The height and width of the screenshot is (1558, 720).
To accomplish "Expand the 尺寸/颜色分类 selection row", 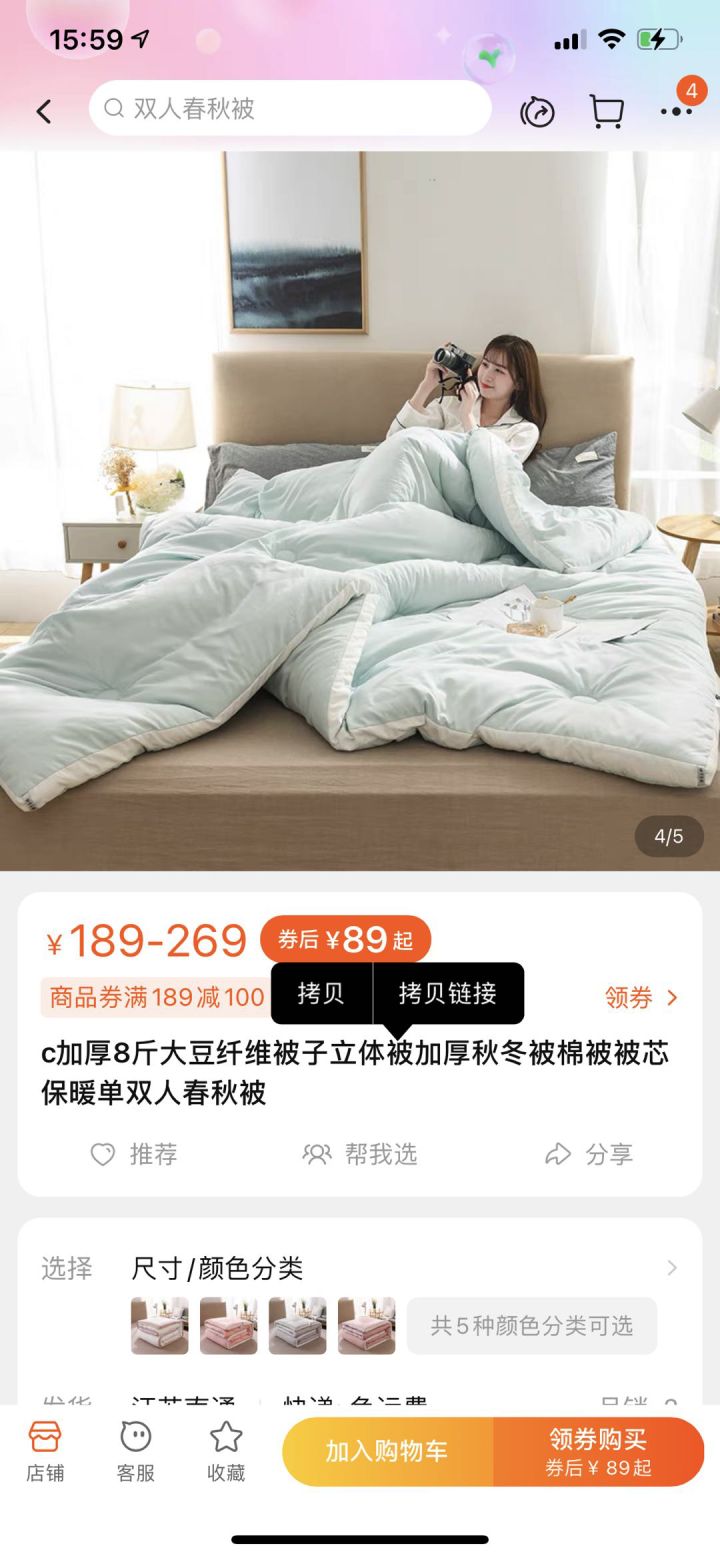I will (400, 1268).
